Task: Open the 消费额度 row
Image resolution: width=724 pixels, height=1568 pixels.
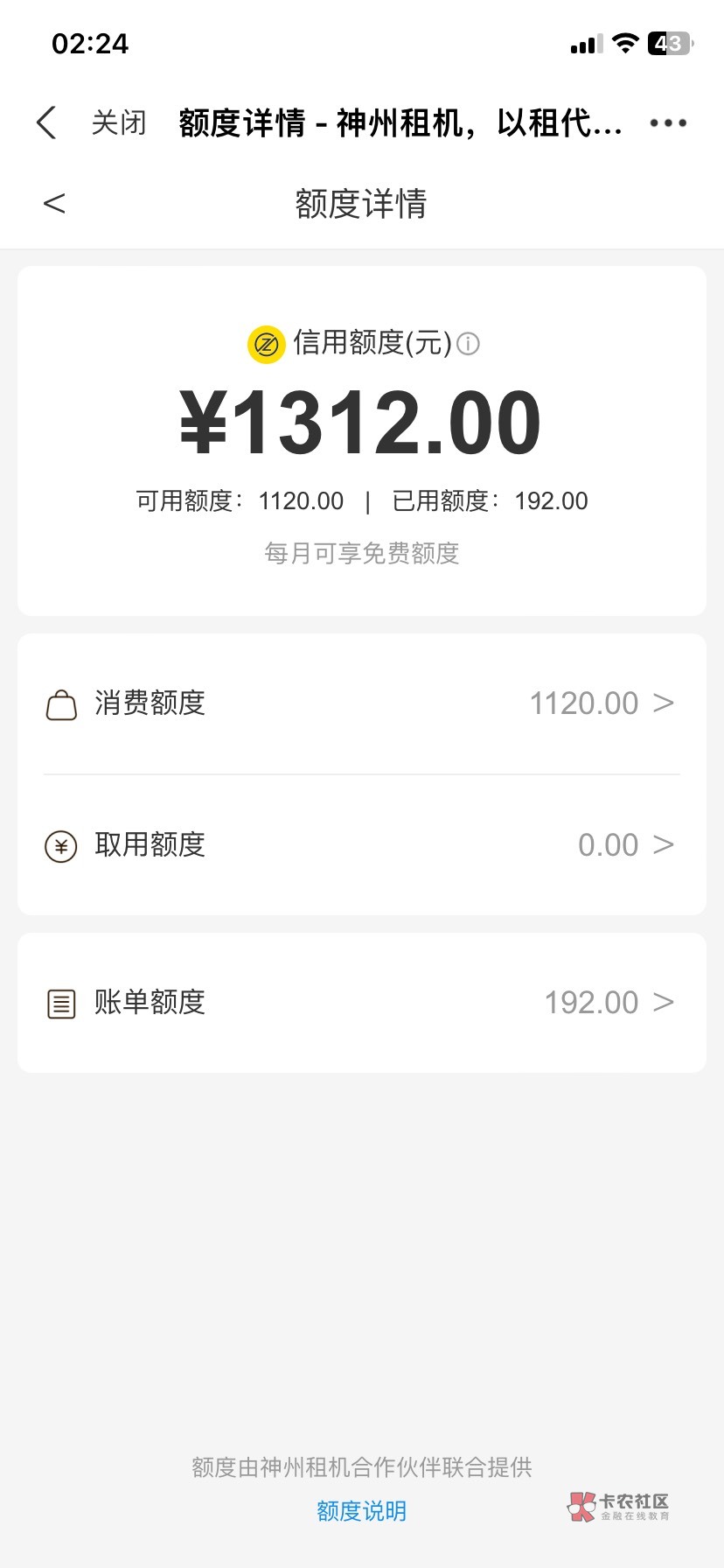Action: (362, 703)
